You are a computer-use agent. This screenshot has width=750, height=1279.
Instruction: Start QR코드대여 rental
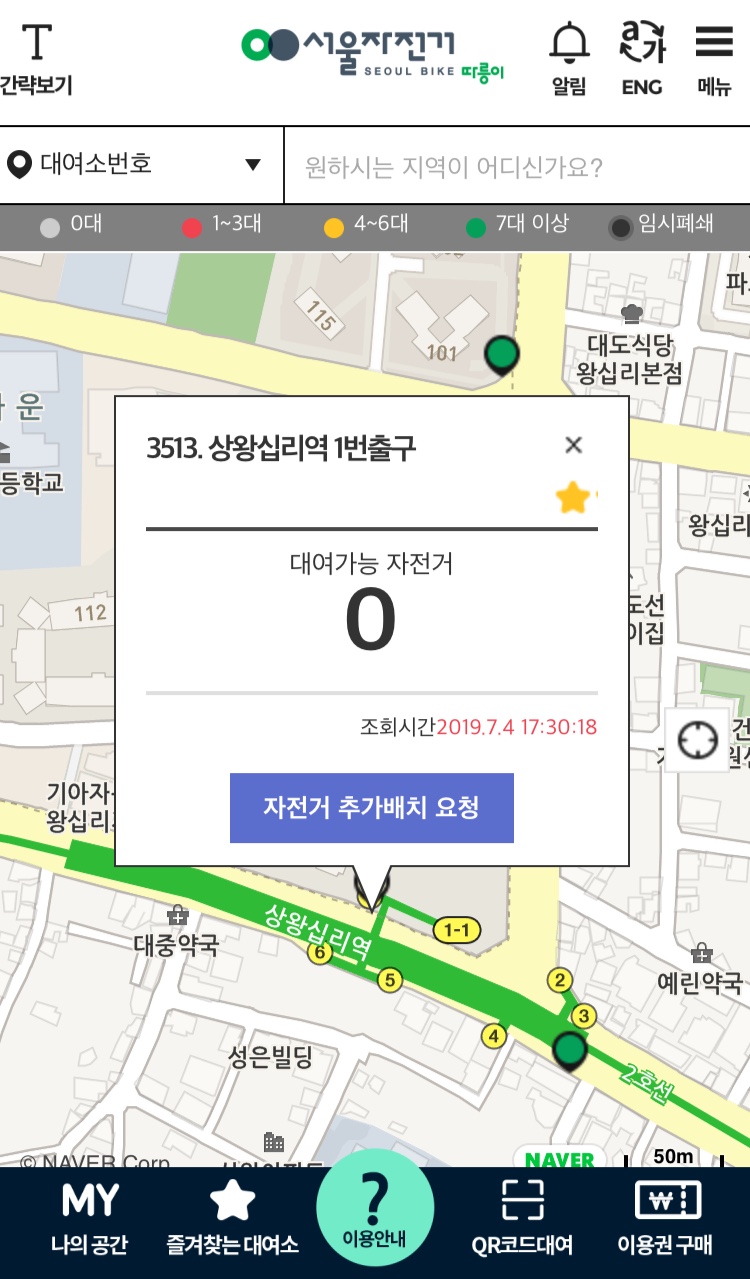click(x=522, y=1220)
